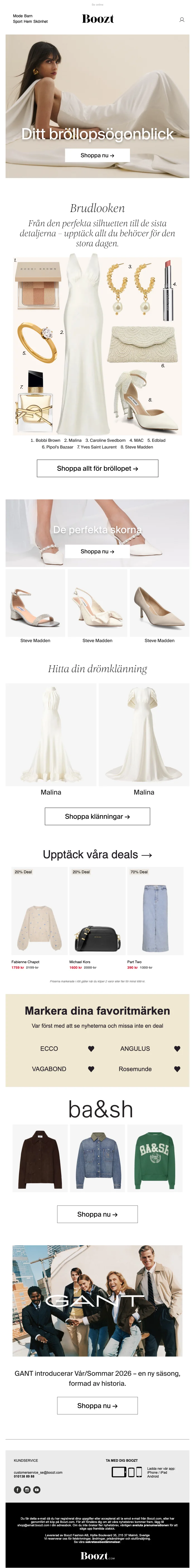Open the Se online link
Image resolution: width=195 pixels, height=1568 pixels.
click(97, 4)
